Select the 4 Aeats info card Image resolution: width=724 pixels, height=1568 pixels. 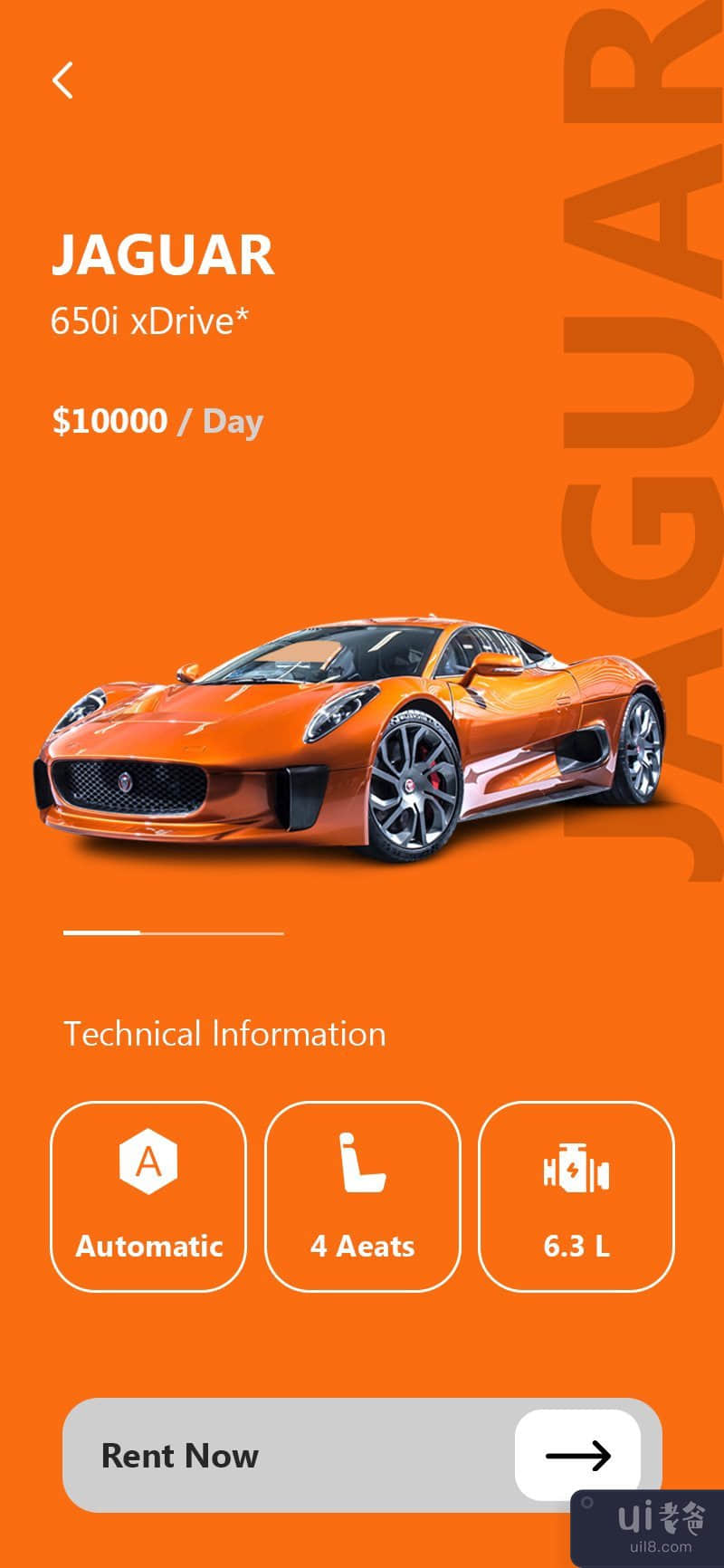pos(362,1196)
